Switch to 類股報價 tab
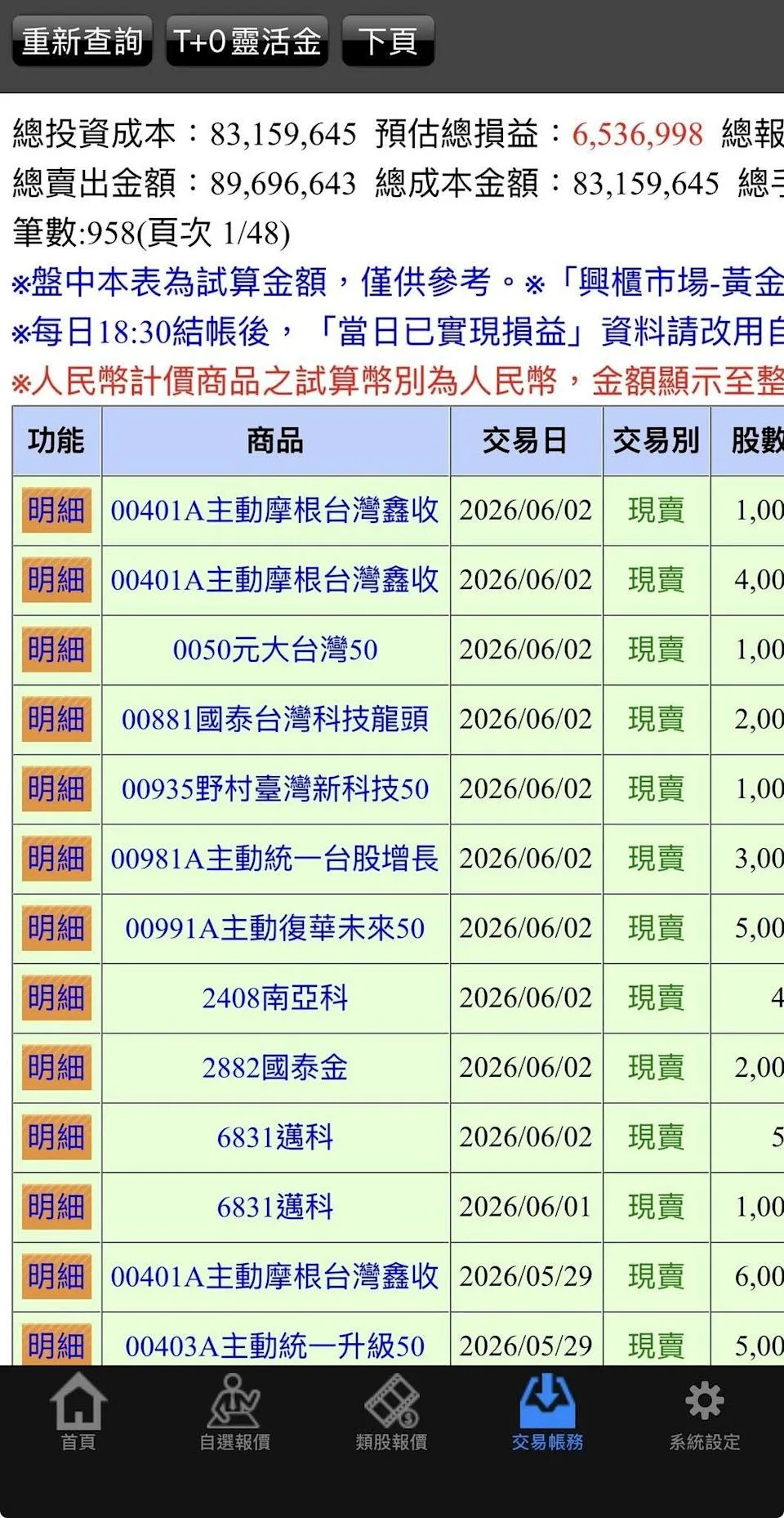Image resolution: width=784 pixels, height=1518 pixels. [392, 1412]
